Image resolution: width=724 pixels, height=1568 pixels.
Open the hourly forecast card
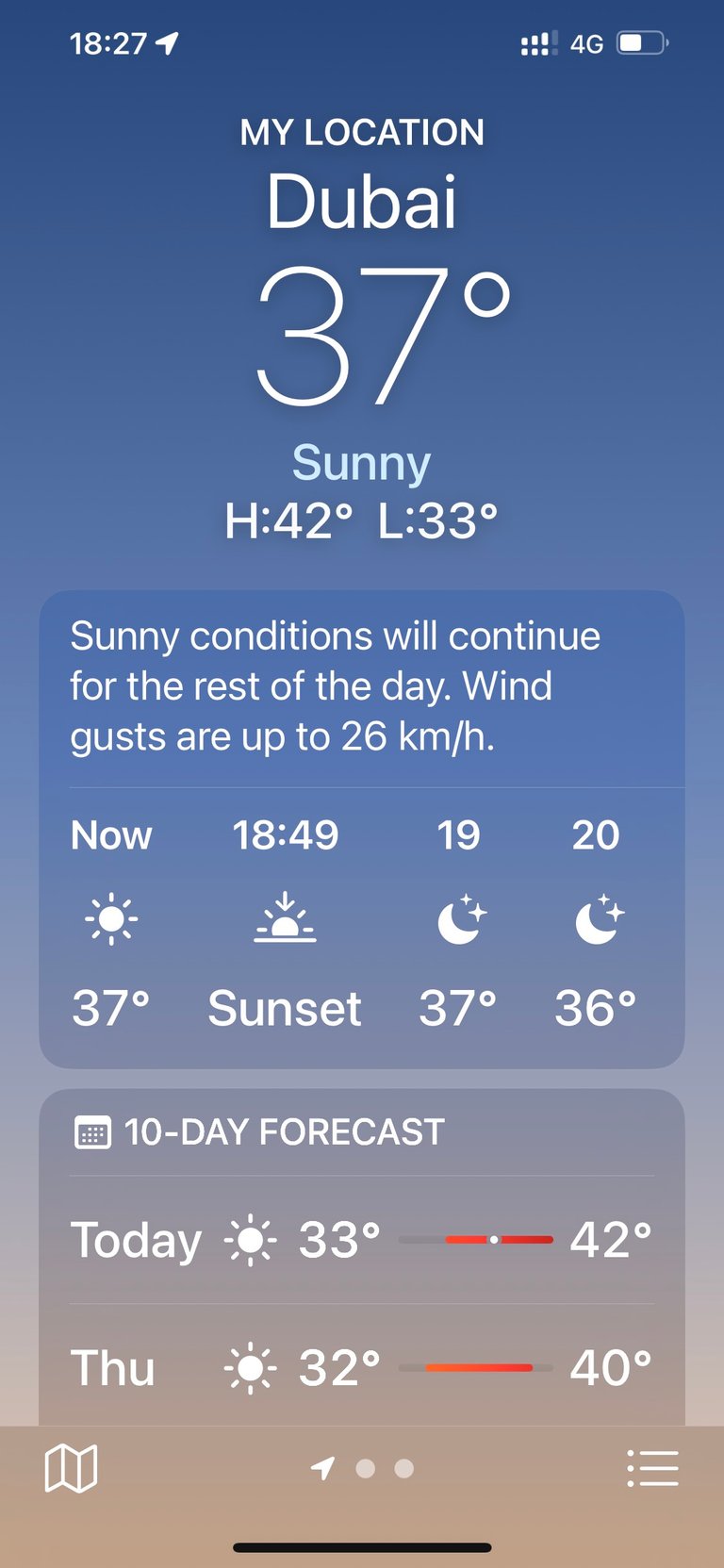tap(362, 830)
